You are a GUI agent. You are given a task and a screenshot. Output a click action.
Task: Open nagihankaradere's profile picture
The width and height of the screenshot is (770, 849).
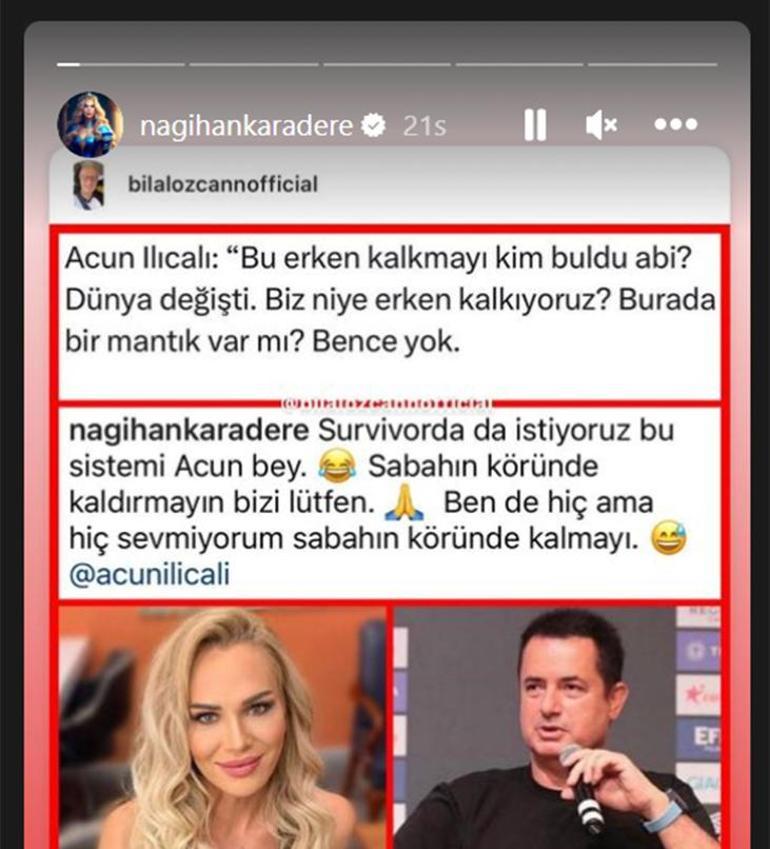pyautogui.click(x=90, y=125)
